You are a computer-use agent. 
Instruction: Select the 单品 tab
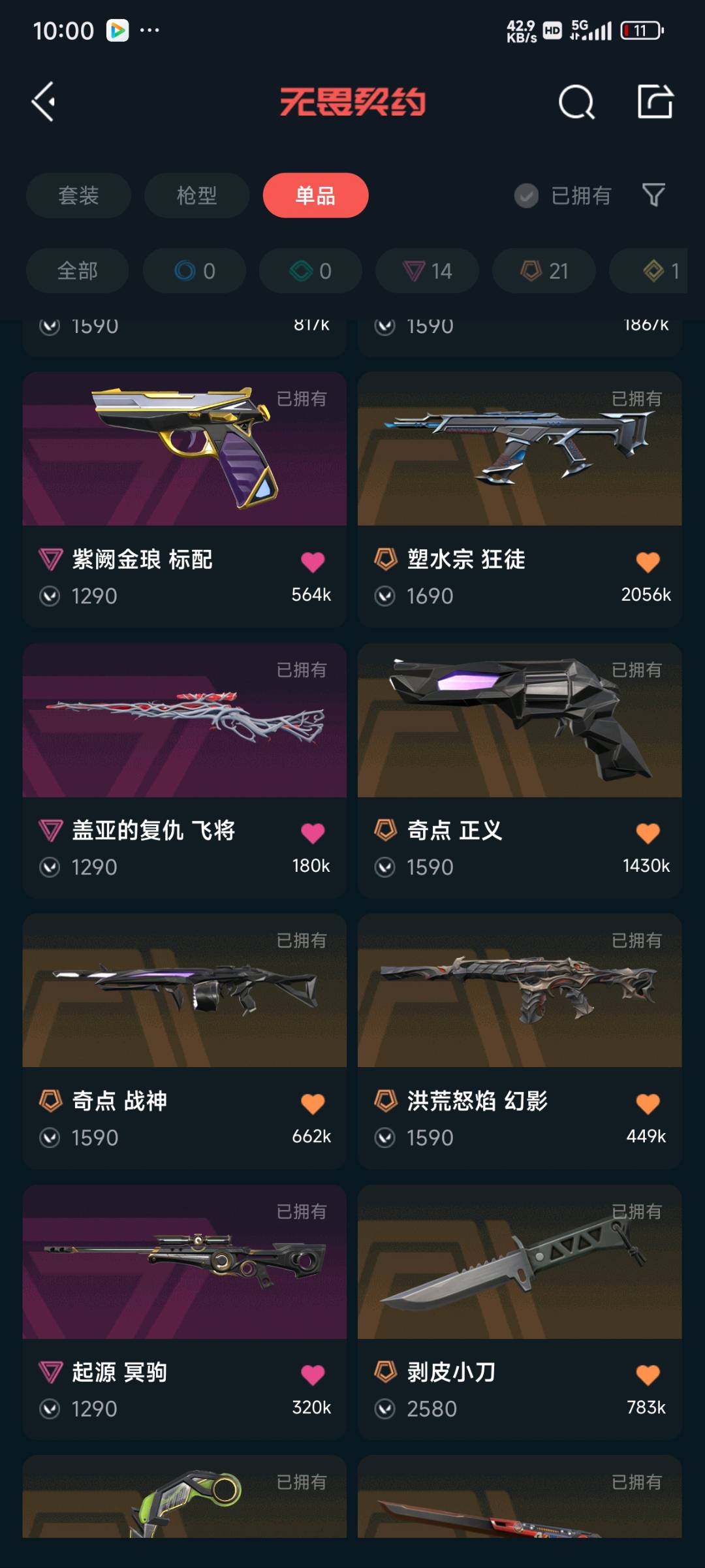tap(315, 195)
